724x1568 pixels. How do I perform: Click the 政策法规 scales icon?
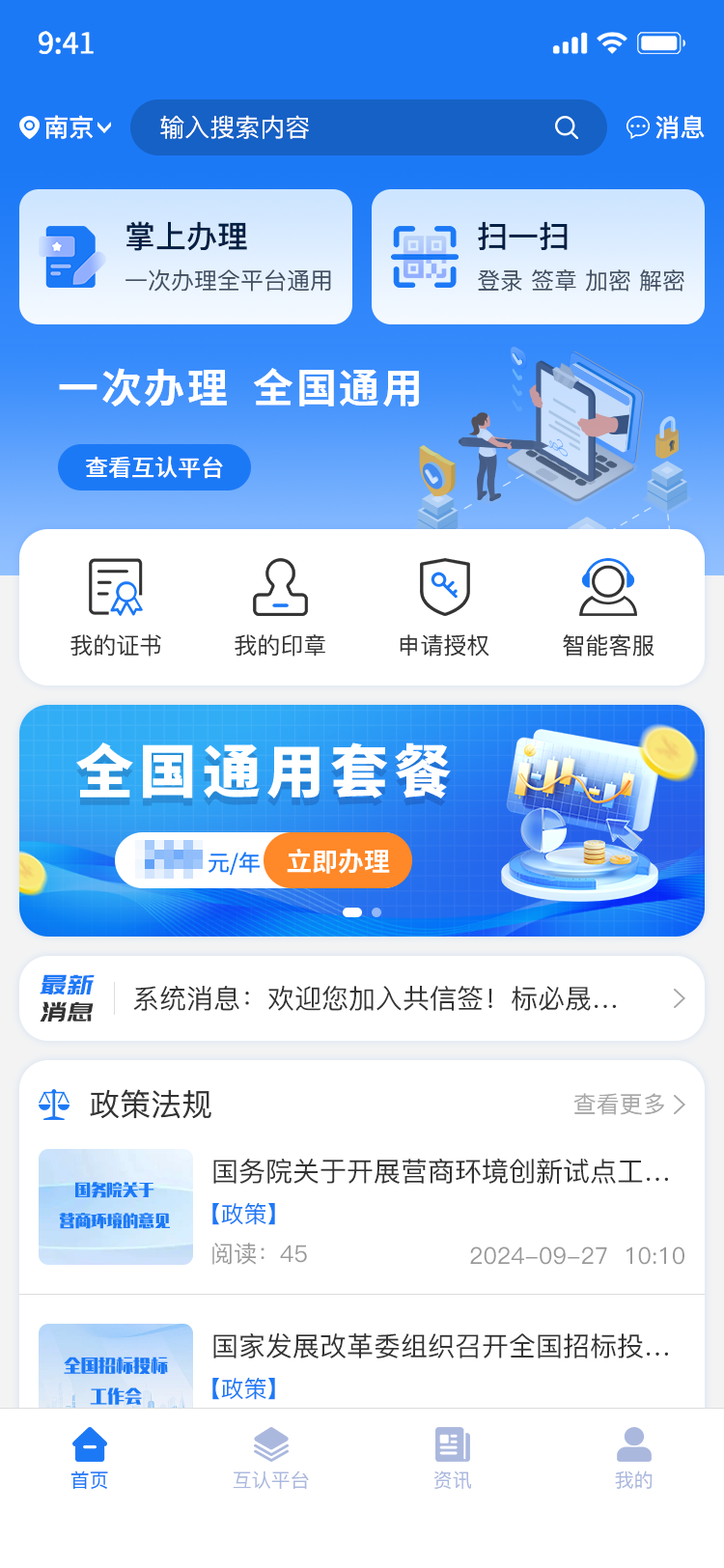coord(54,1105)
